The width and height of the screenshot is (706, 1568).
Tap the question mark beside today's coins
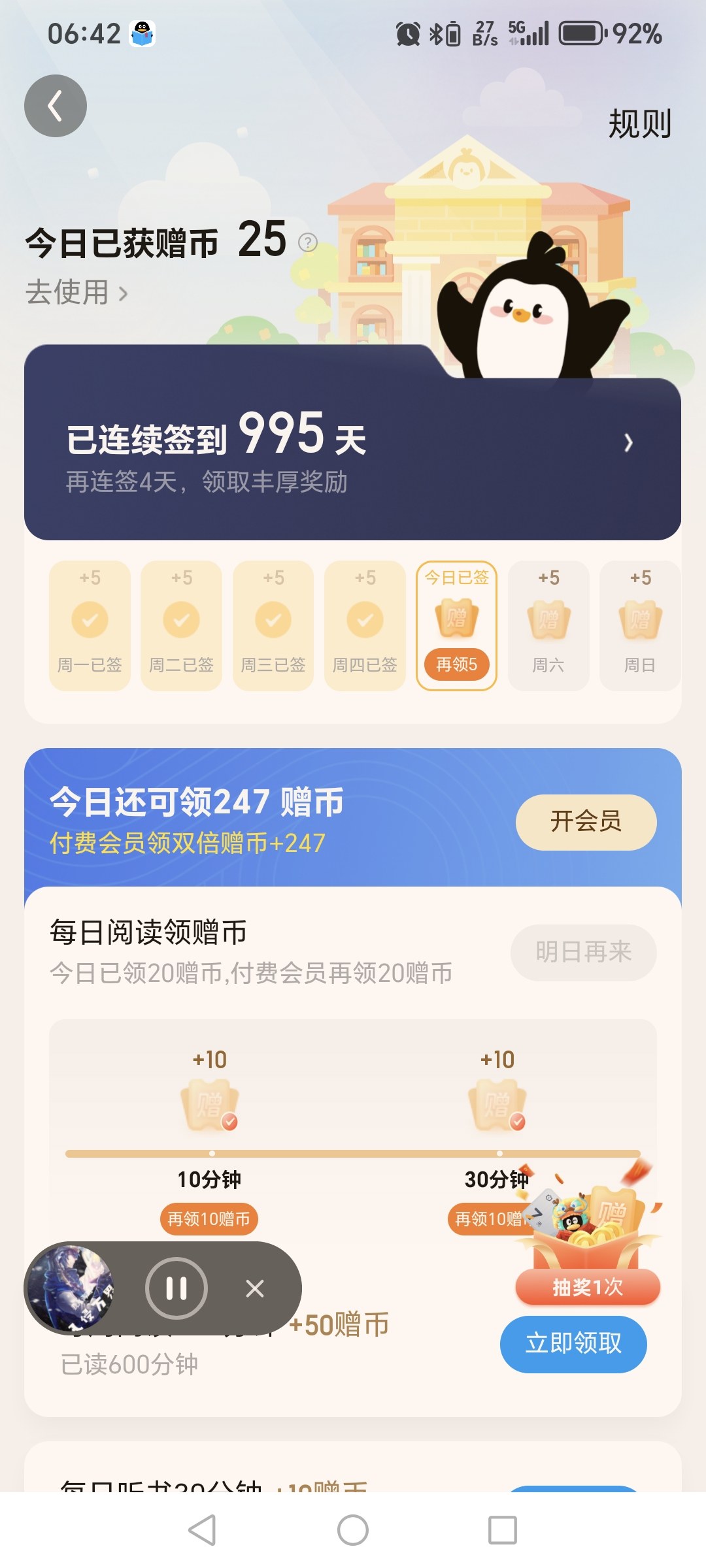click(x=307, y=242)
